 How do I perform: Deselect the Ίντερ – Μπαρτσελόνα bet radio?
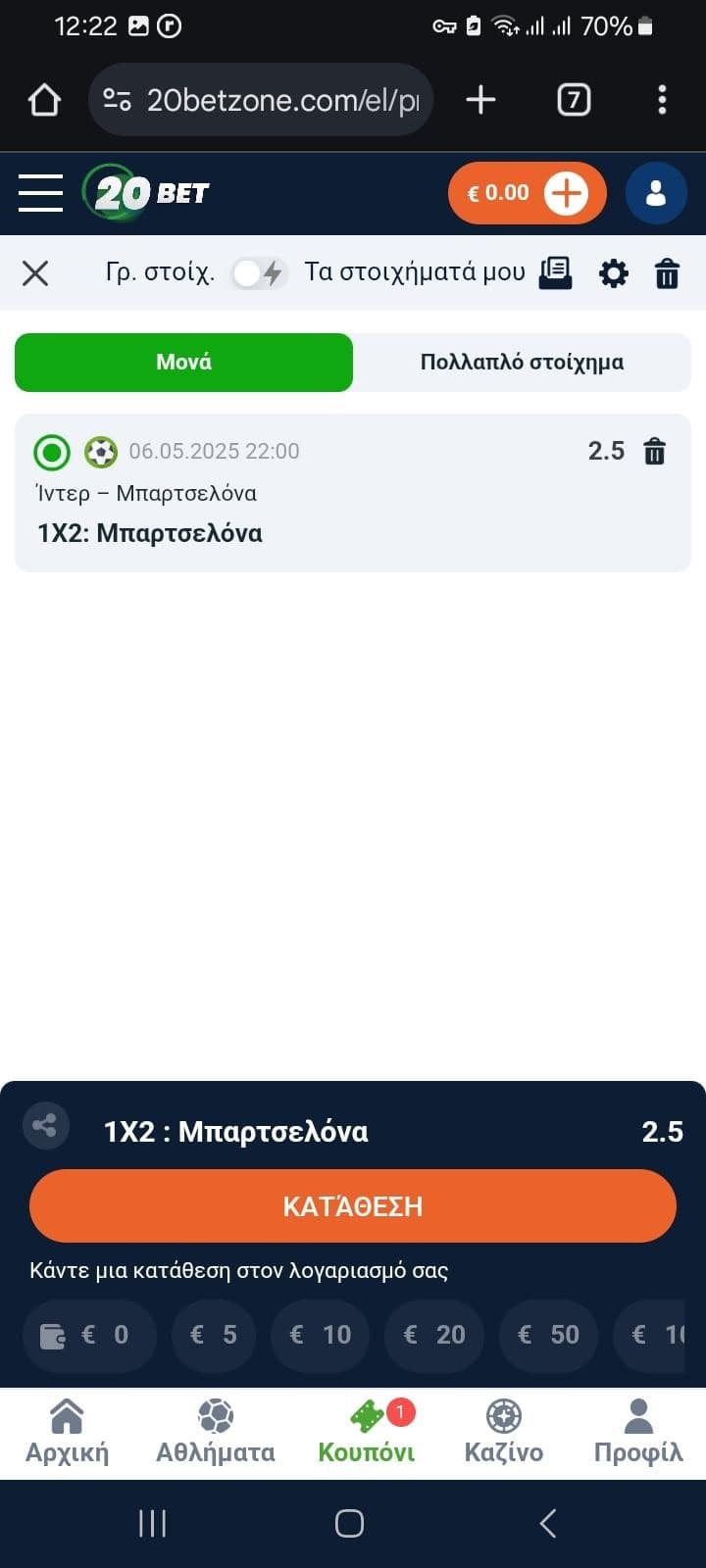click(x=52, y=452)
